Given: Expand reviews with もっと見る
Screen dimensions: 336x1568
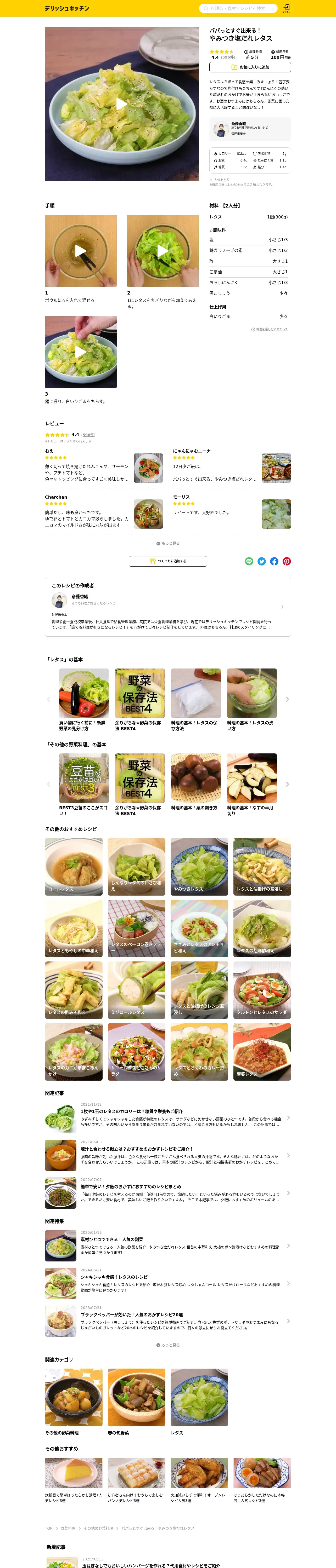Looking at the screenshot, I should click(168, 544).
